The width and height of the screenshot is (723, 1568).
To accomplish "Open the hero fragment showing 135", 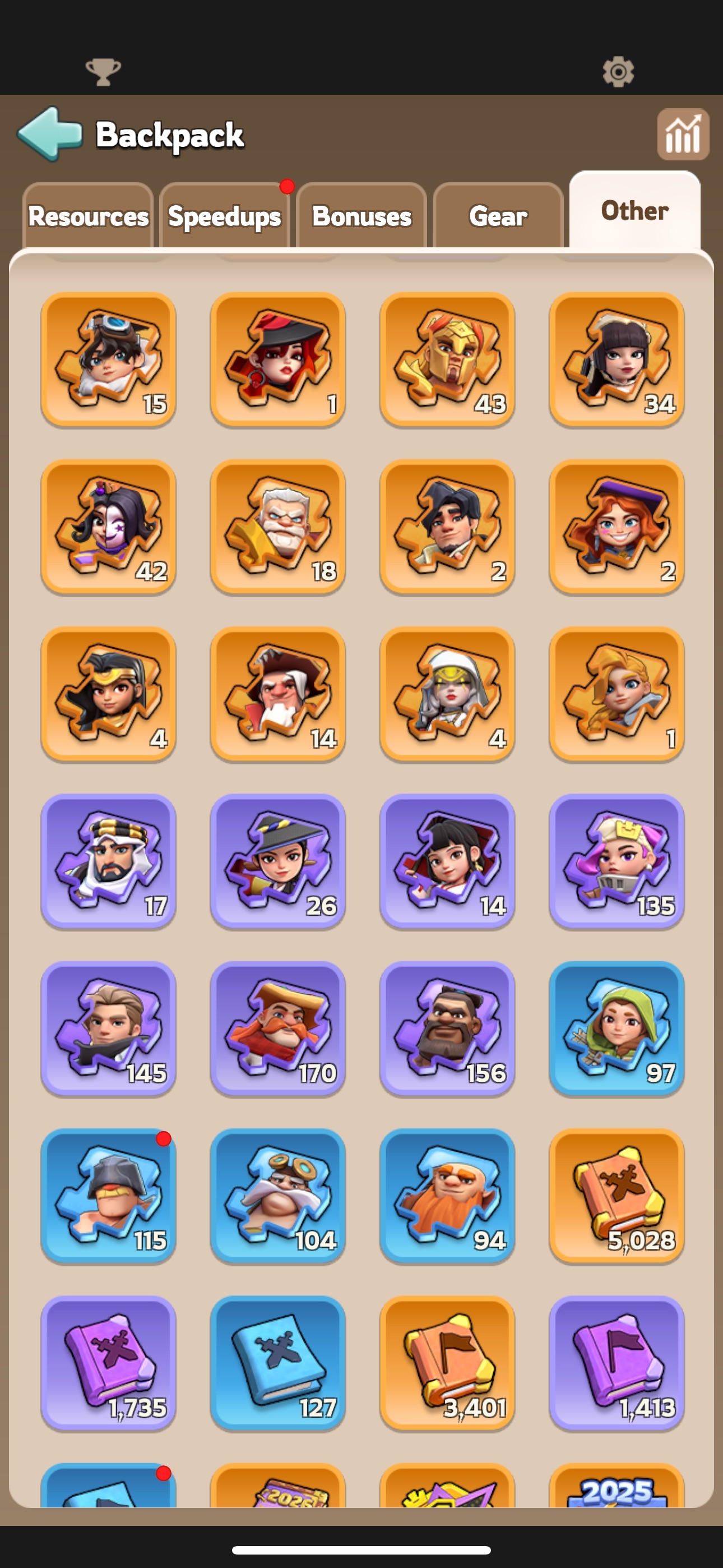I will click(617, 861).
